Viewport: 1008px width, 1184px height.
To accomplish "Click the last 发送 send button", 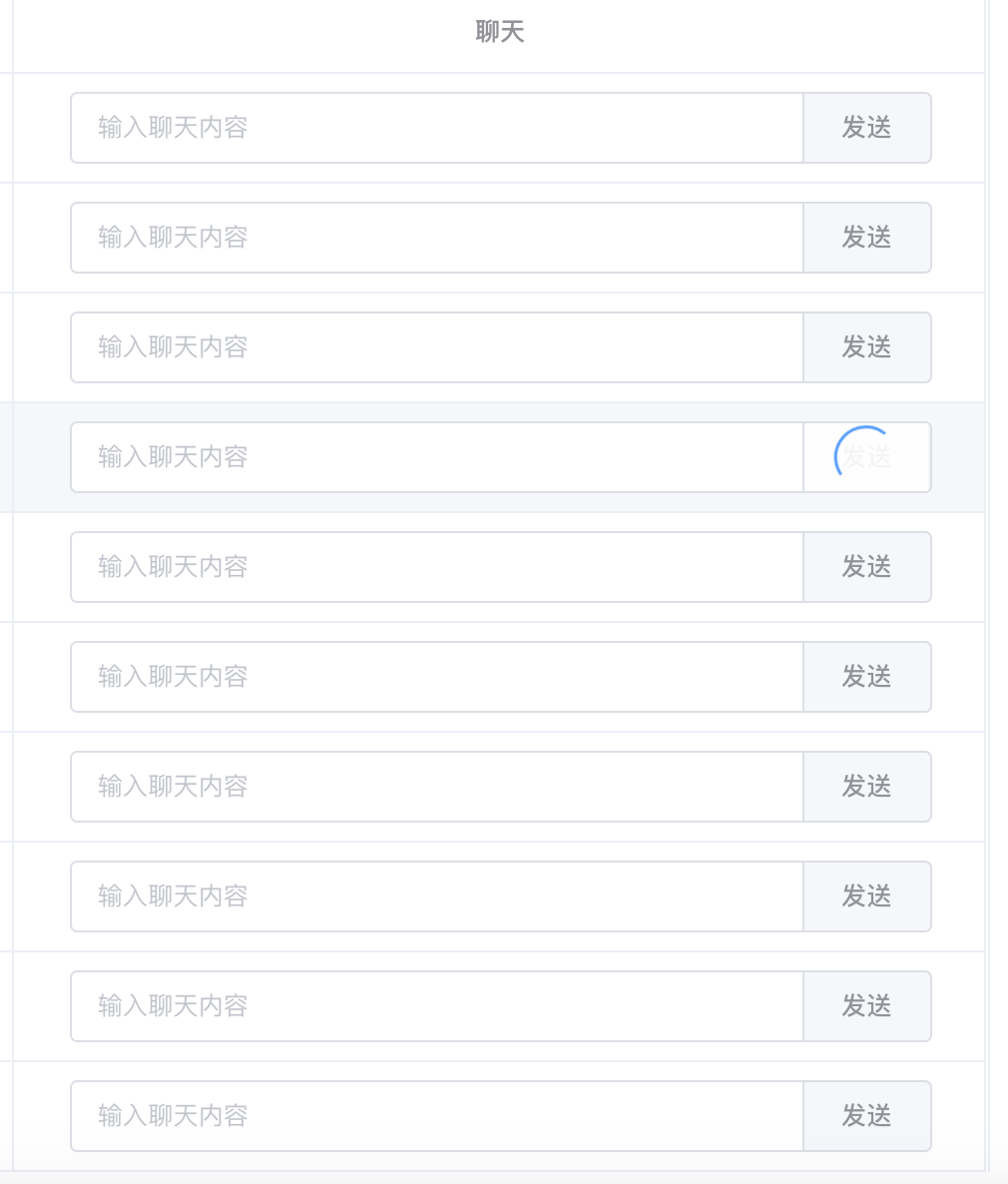I will tap(866, 1115).
